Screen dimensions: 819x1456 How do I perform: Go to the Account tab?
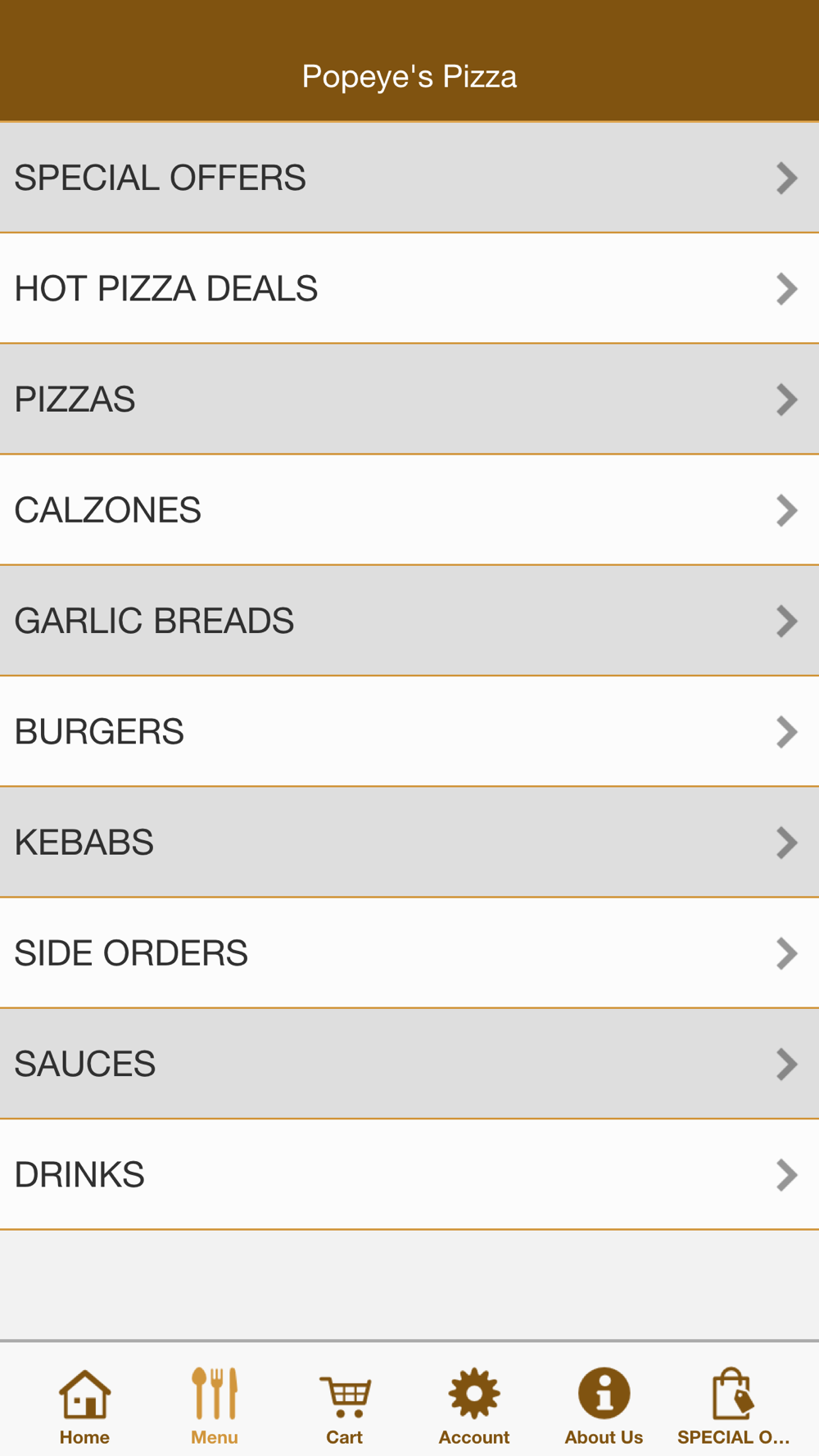pyautogui.click(x=474, y=1406)
